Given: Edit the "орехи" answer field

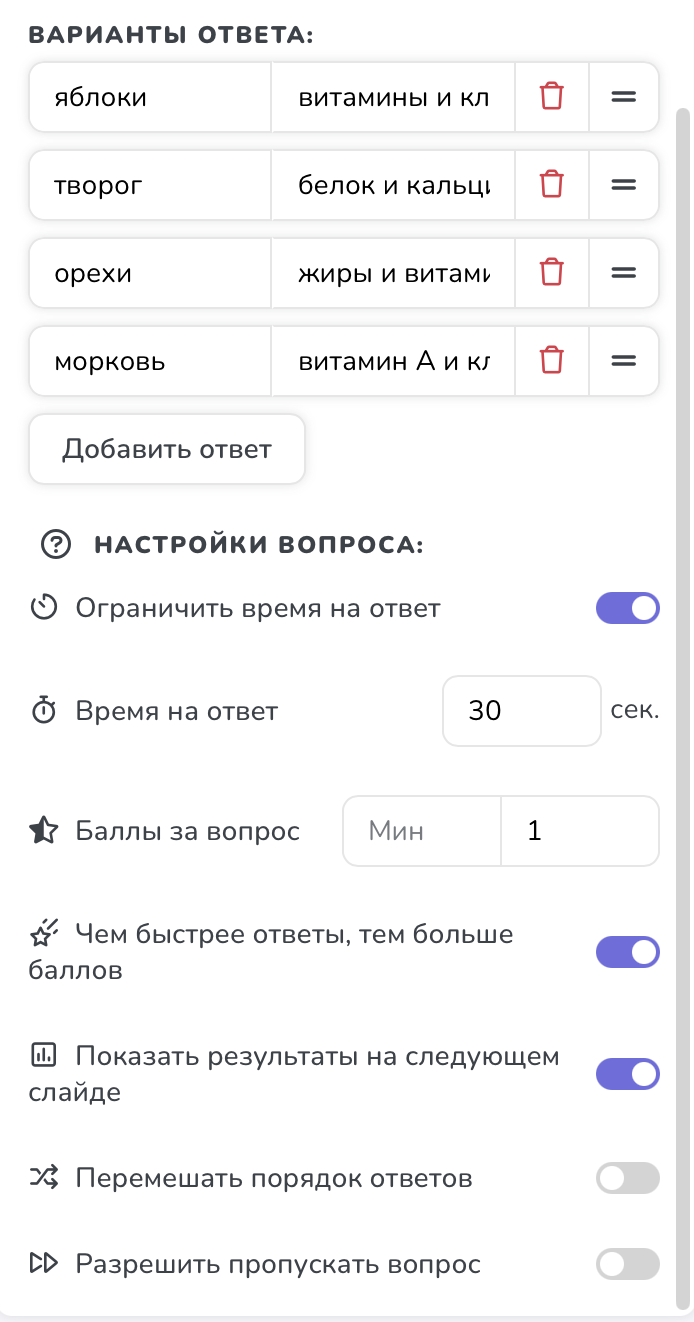Looking at the screenshot, I should [x=150, y=273].
